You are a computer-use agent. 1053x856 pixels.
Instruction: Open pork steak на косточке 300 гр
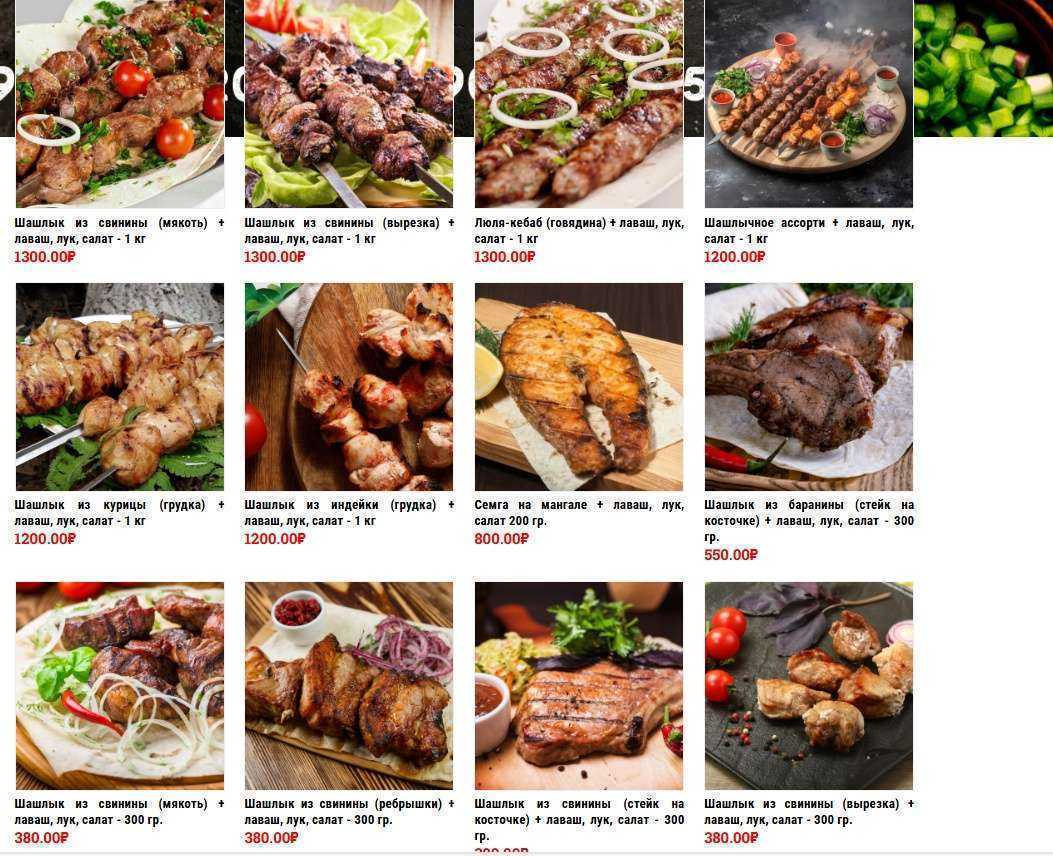pyautogui.click(x=578, y=686)
